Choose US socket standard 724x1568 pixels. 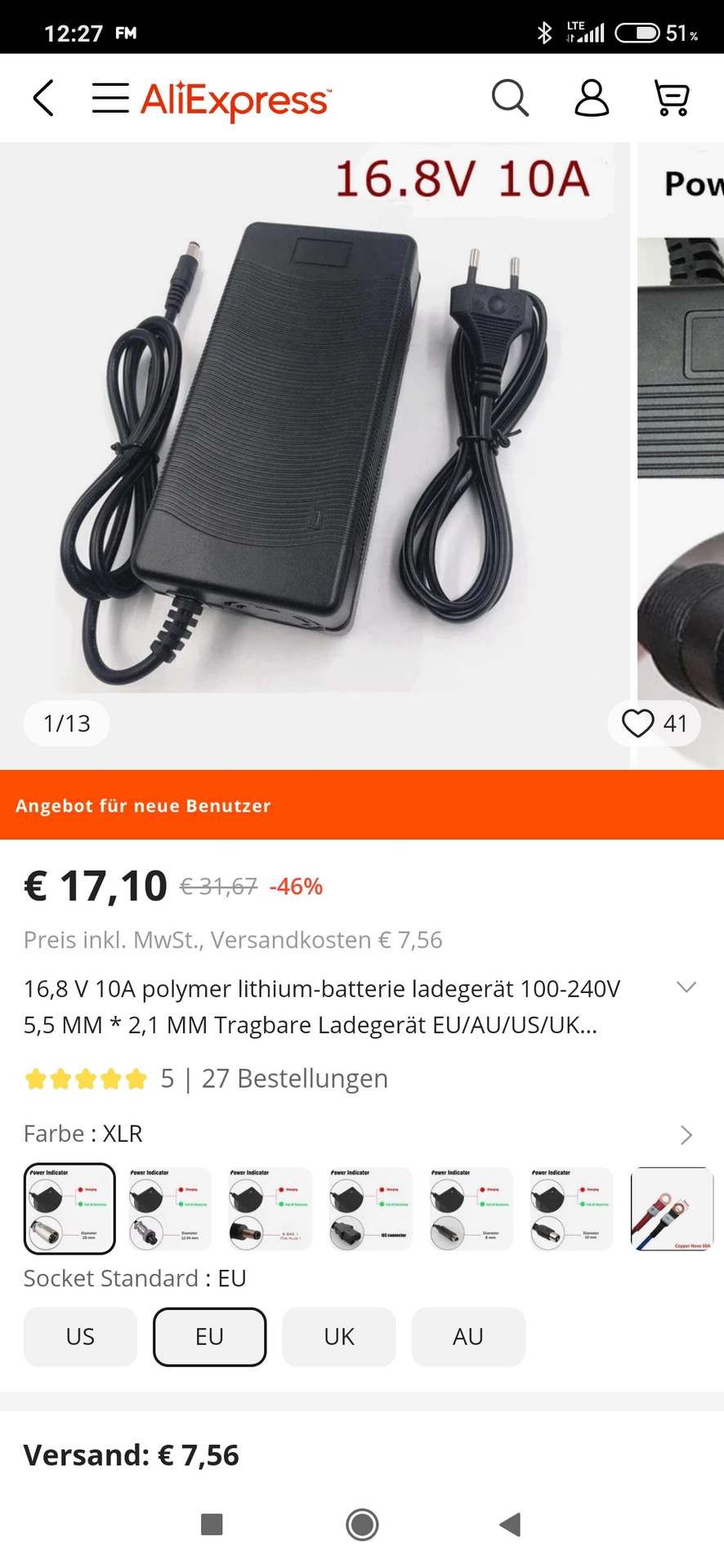(x=80, y=1337)
